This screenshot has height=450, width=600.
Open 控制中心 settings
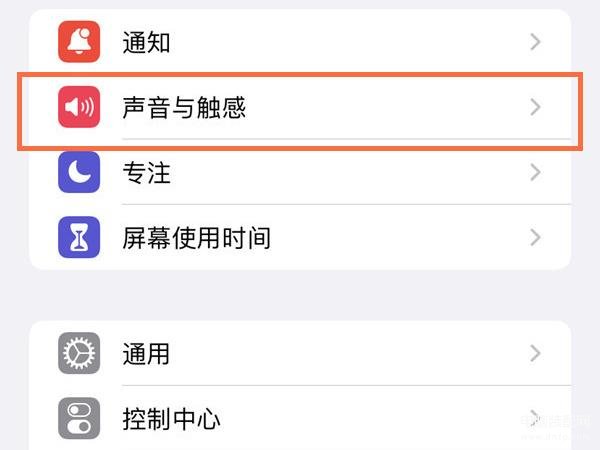pyautogui.click(x=300, y=418)
